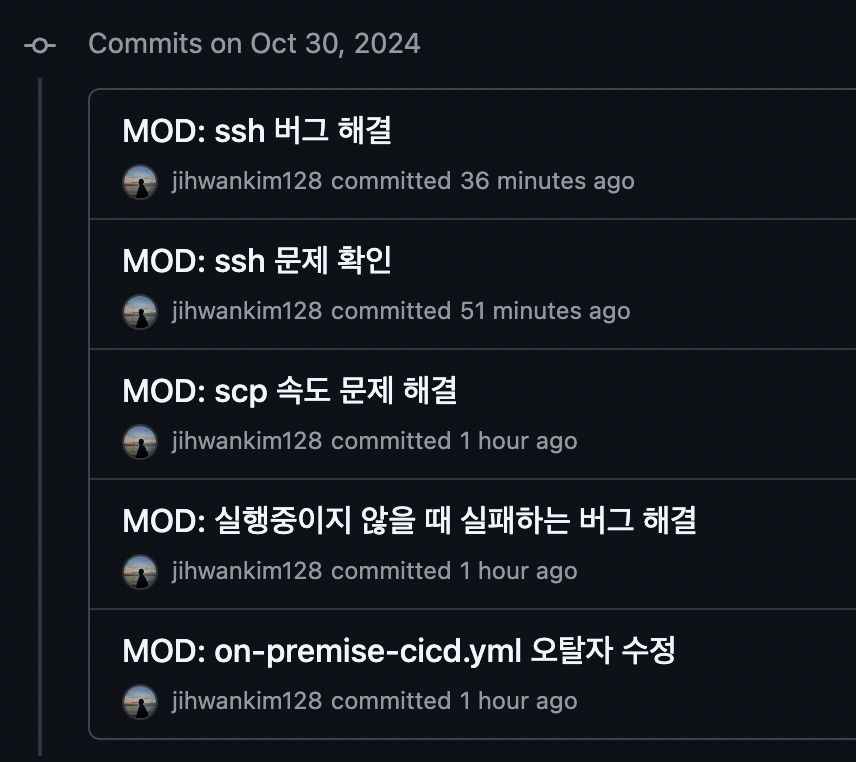Image resolution: width=856 pixels, height=762 pixels.
Task: Open jihwankim128 profile from 51 minutes ago commit
Action: tap(246, 311)
